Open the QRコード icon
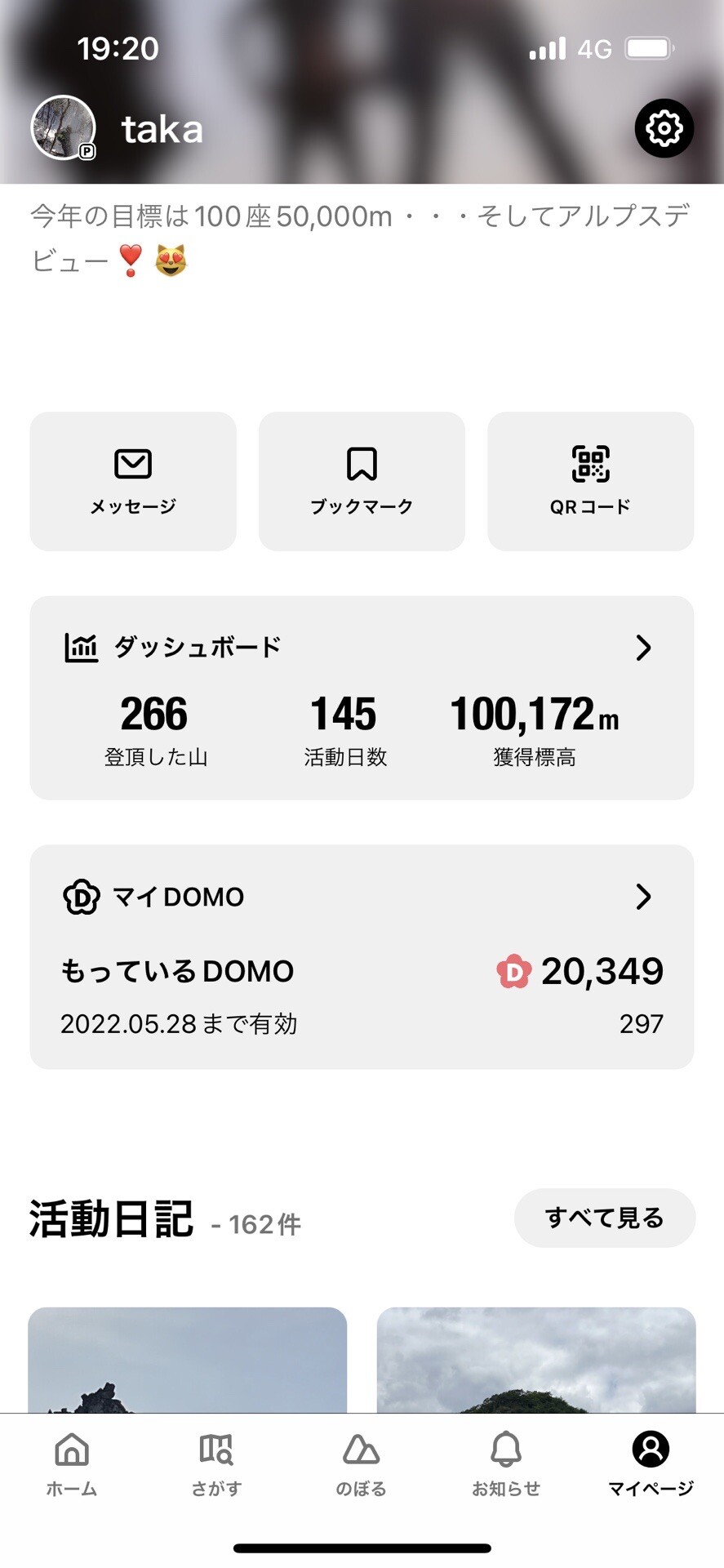Viewport: 724px width, 1568px height. point(590,480)
